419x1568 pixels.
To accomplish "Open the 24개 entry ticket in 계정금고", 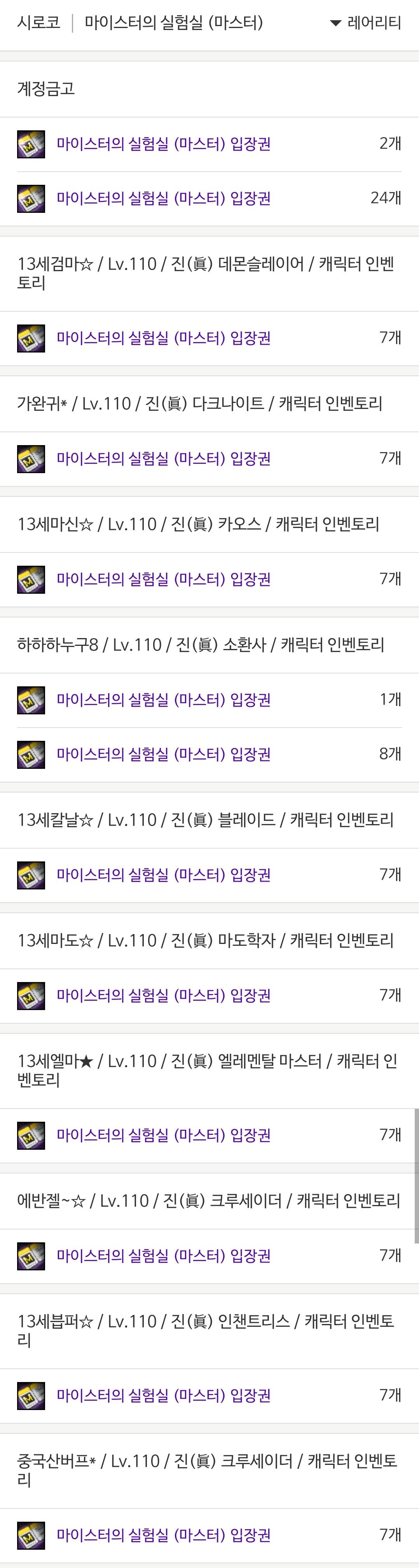I will point(164,198).
